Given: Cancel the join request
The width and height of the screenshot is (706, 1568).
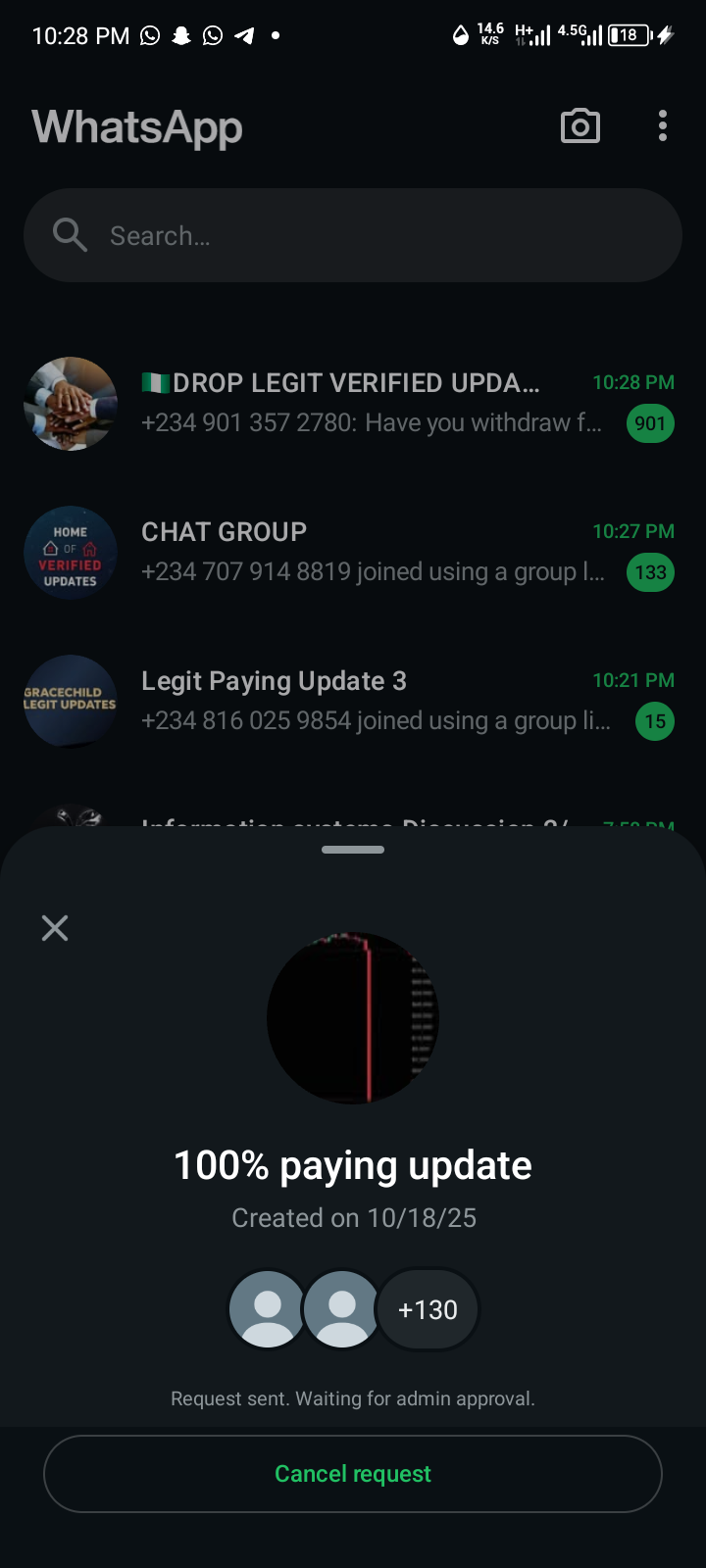Looking at the screenshot, I should [353, 1474].
